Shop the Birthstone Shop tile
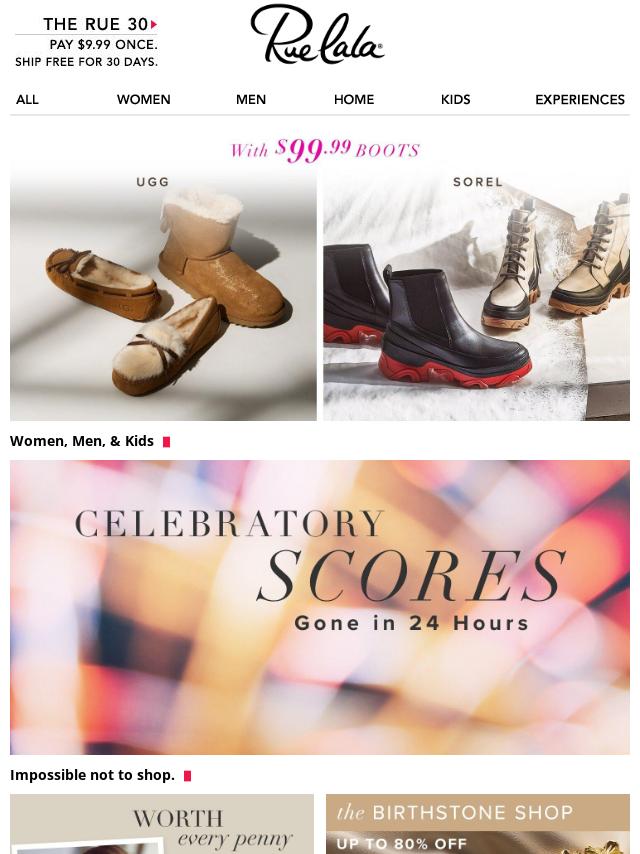The height and width of the screenshot is (854, 640). (477, 825)
